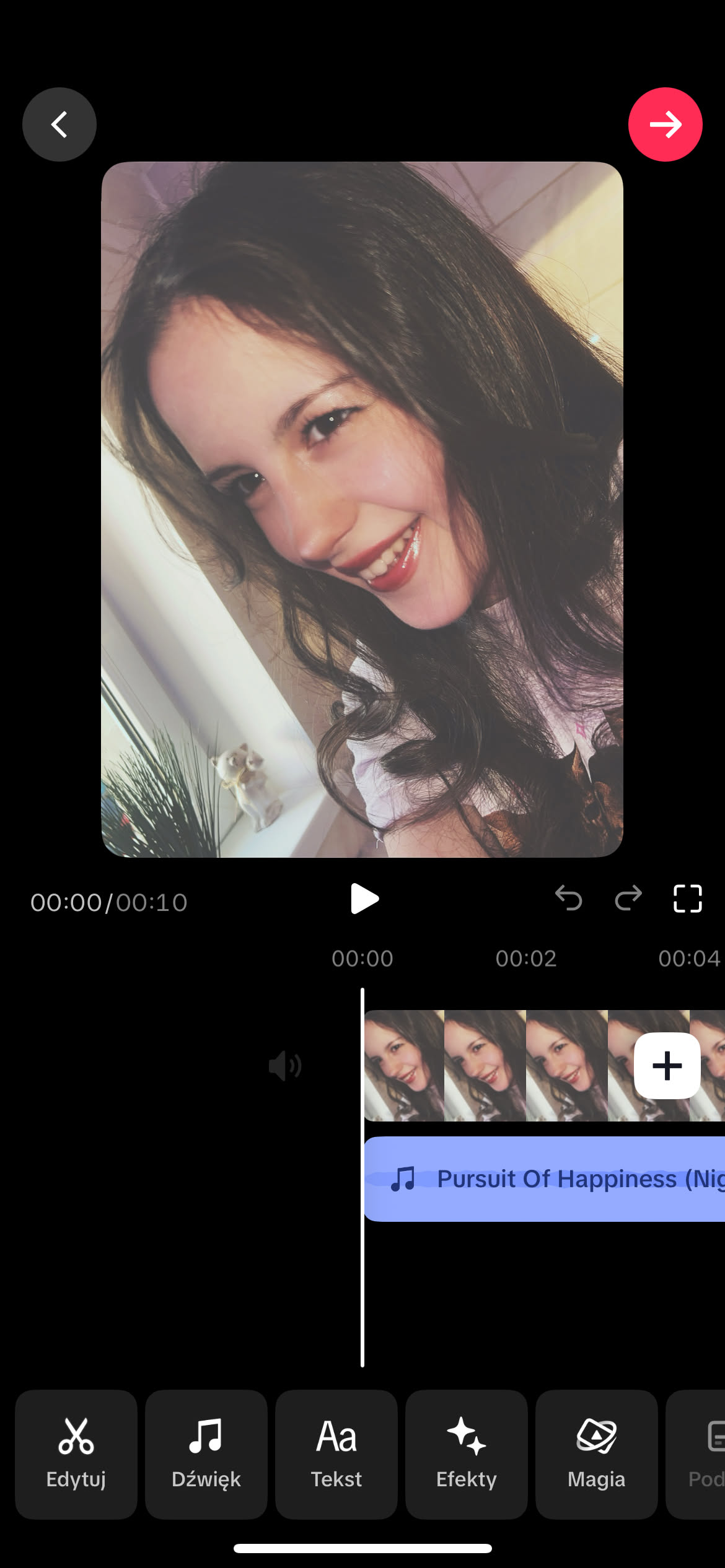
Task: Open the Magia tool
Action: click(x=597, y=1454)
